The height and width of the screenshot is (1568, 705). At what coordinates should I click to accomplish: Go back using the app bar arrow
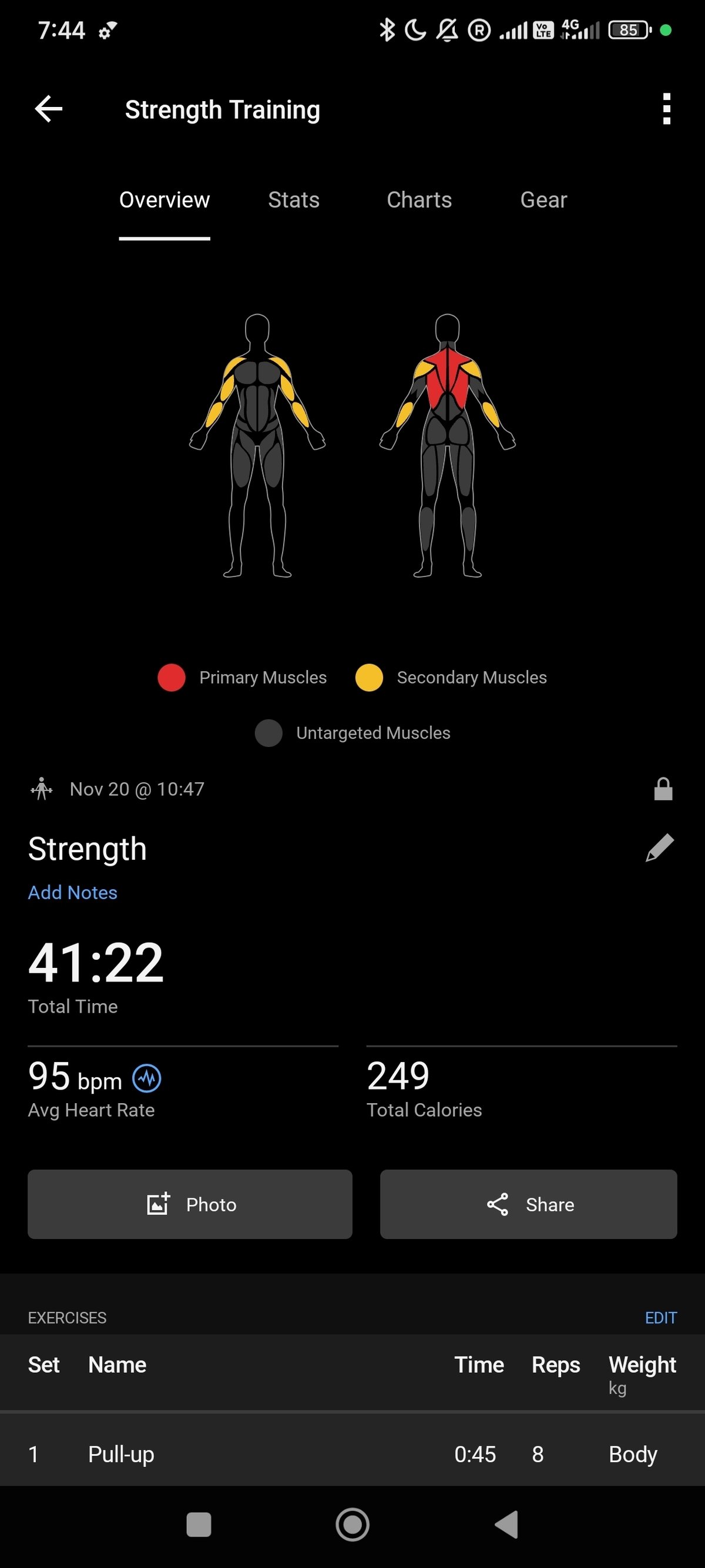pyautogui.click(x=49, y=109)
